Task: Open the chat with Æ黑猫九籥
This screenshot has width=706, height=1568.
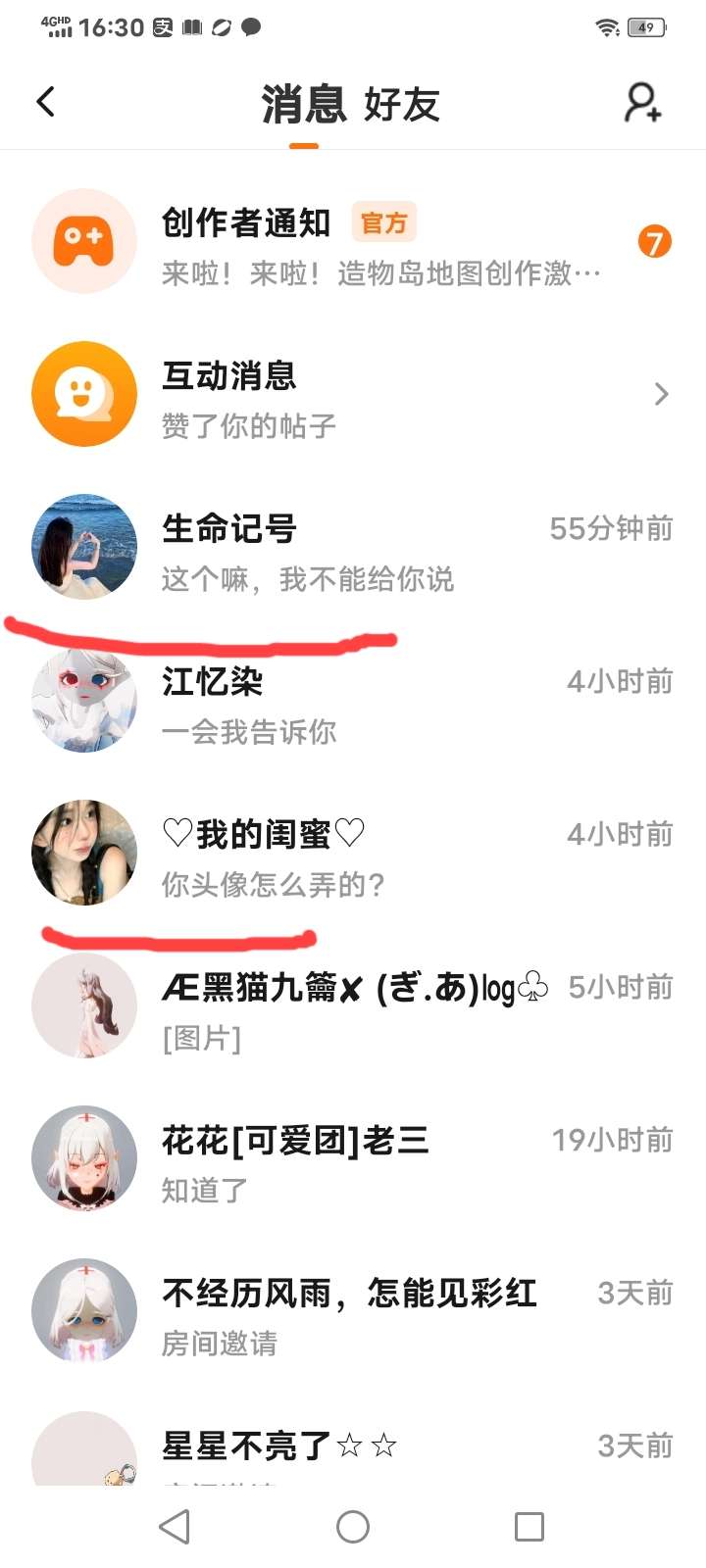Action: (x=353, y=1007)
